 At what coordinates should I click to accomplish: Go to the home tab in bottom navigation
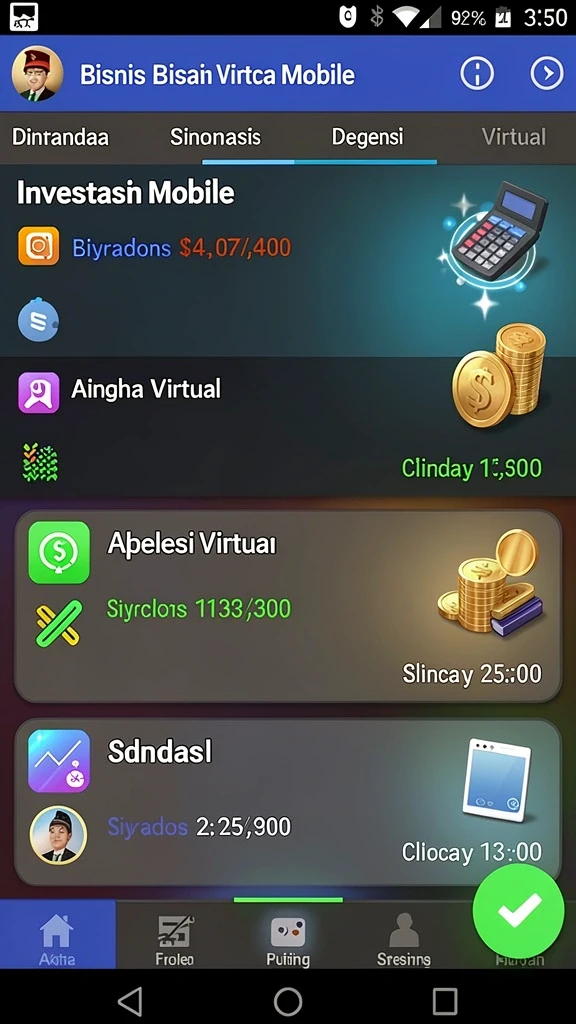click(x=57, y=935)
